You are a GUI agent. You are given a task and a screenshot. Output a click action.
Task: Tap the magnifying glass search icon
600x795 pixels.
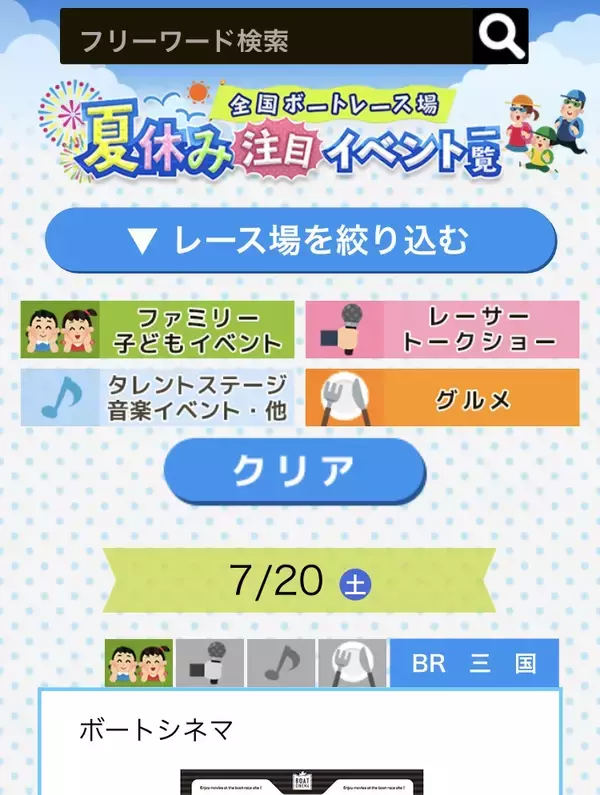(500, 37)
